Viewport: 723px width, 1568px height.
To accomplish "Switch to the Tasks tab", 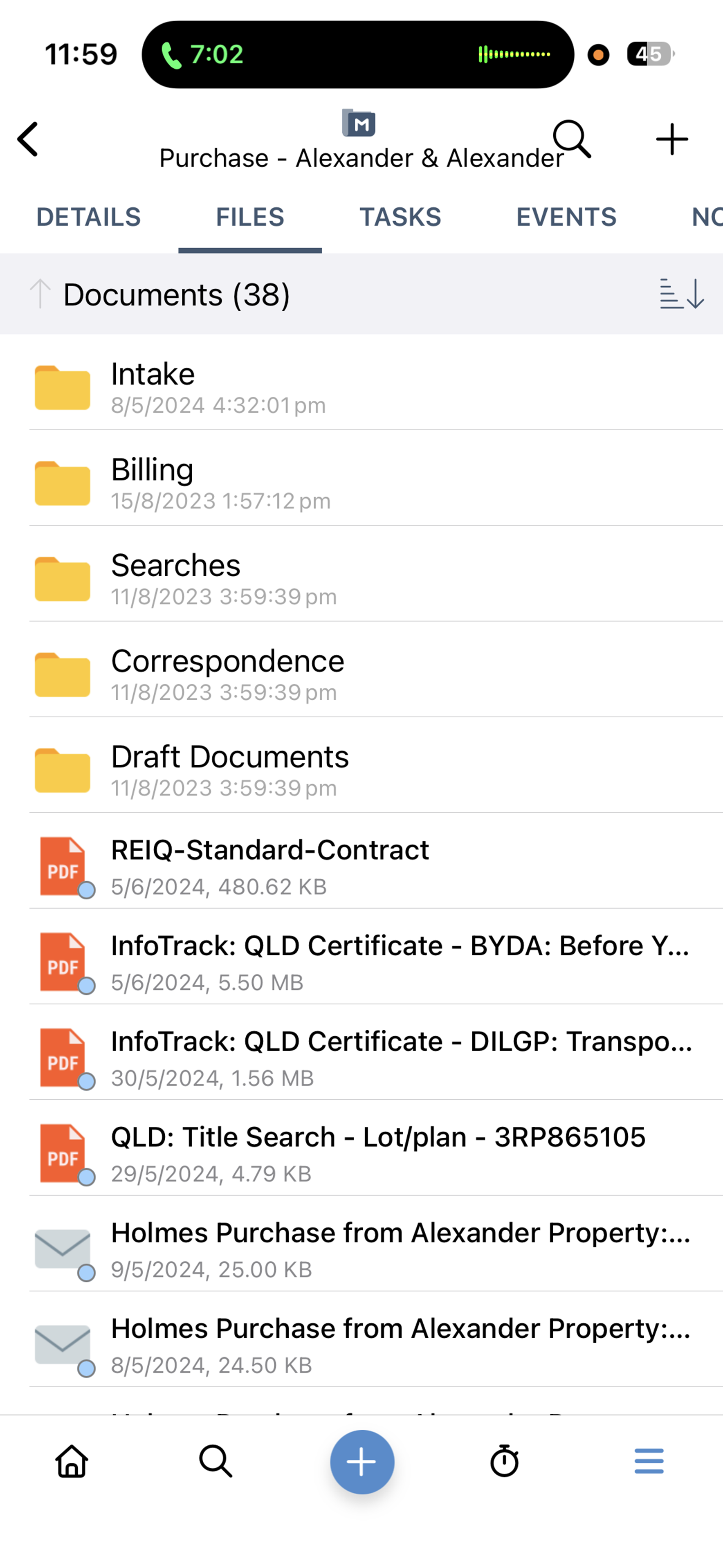I will (x=400, y=217).
